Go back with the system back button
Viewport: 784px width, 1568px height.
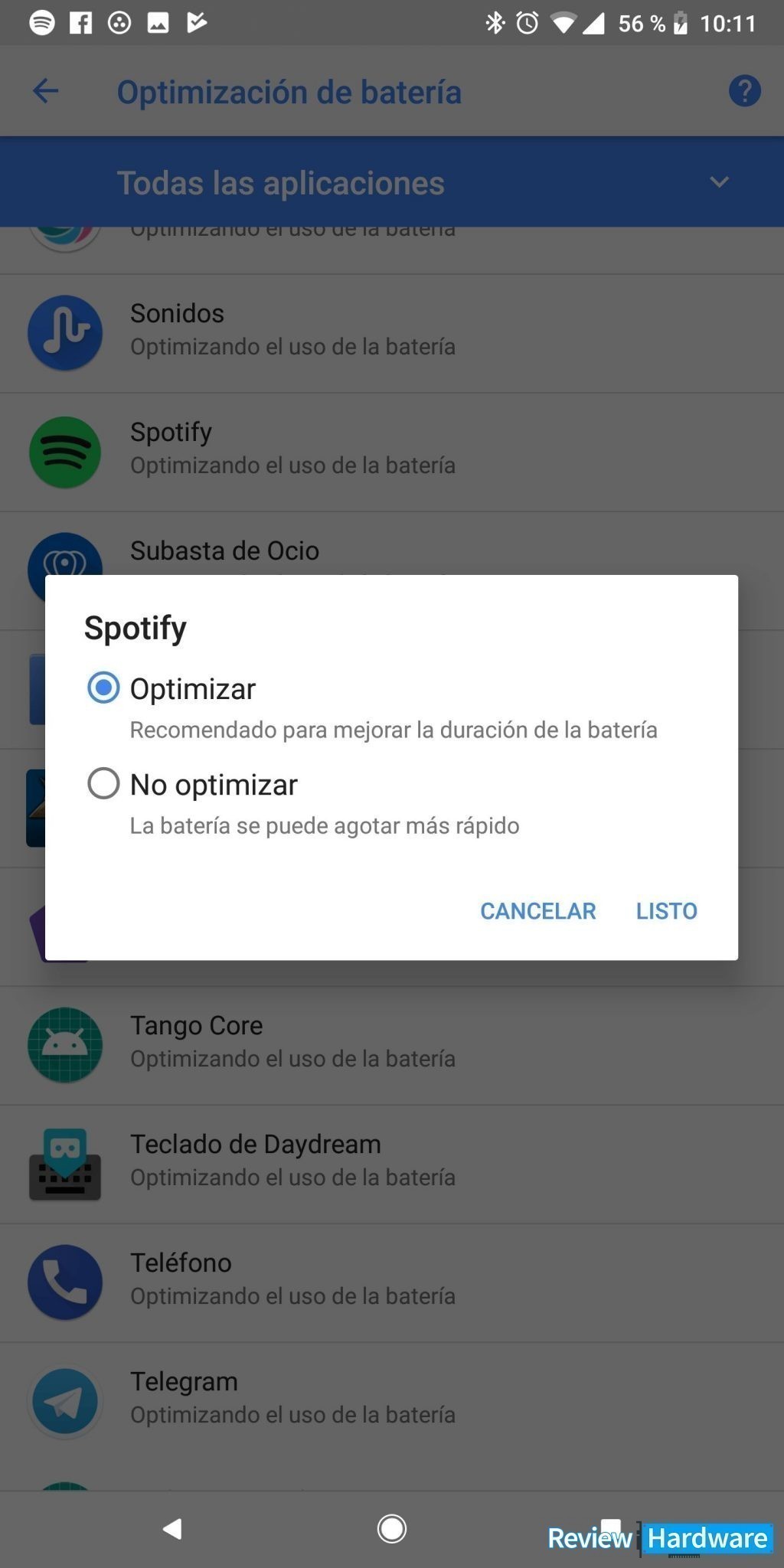(173, 1529)
